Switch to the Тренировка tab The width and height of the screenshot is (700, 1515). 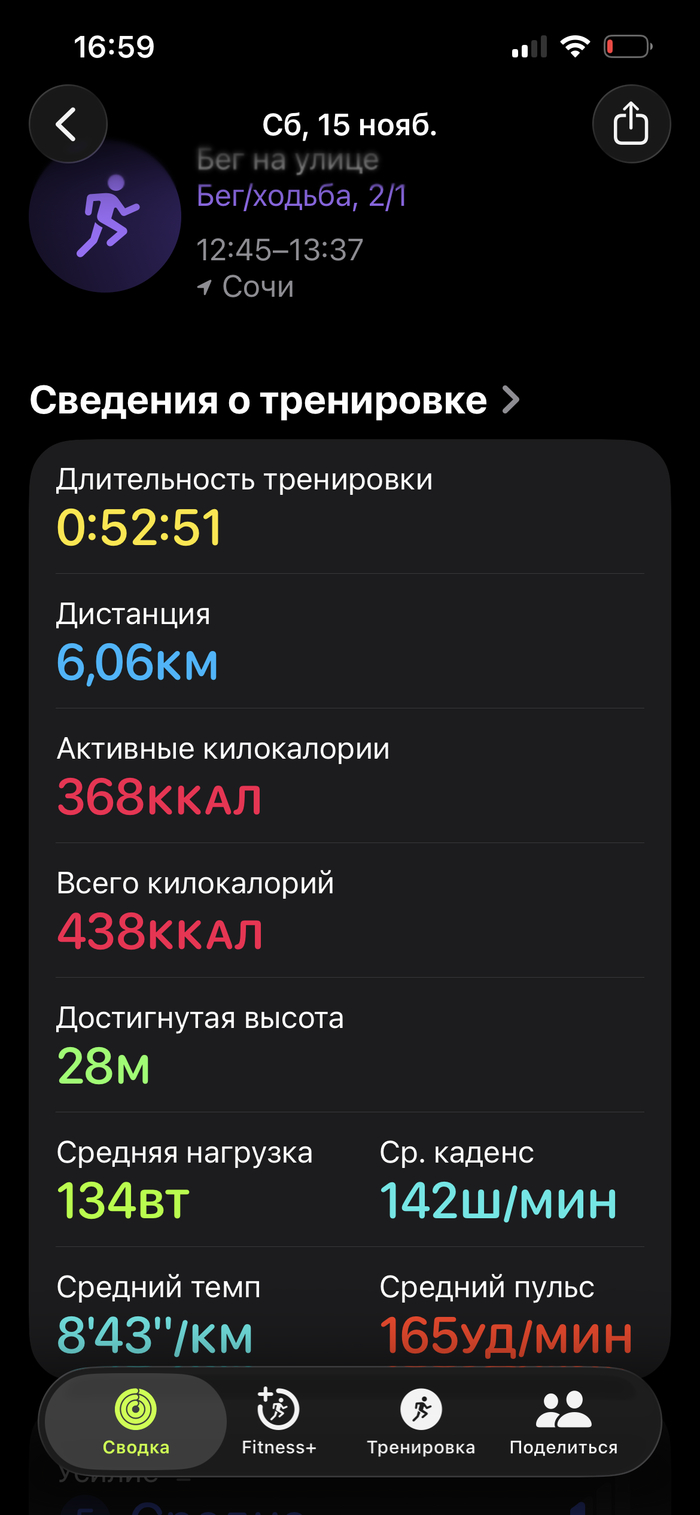(421, 1421)
